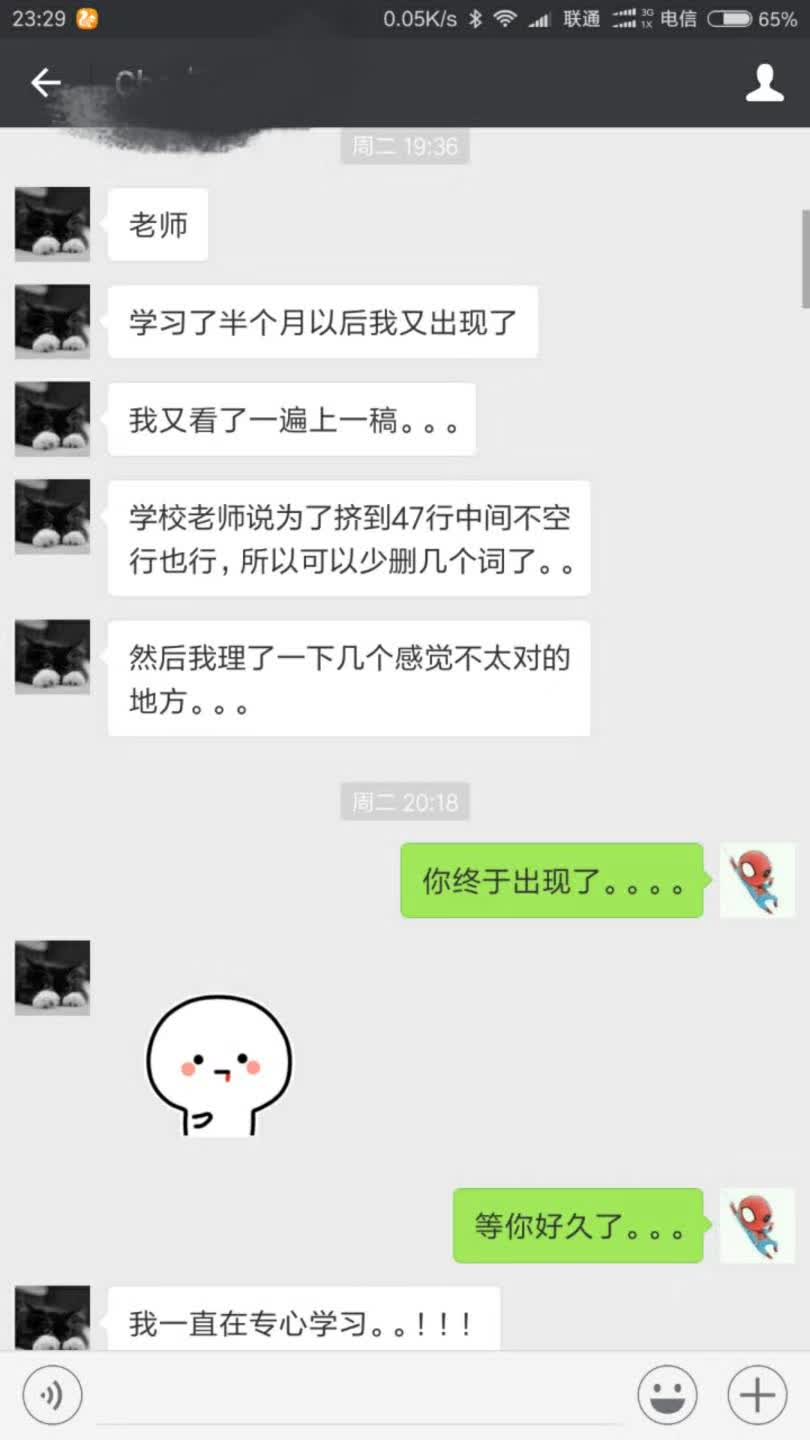This screenshot has height=1440, width=810.
Task: Tap my avatar beside 你终于出现了
Action: (x=757, y=880)
